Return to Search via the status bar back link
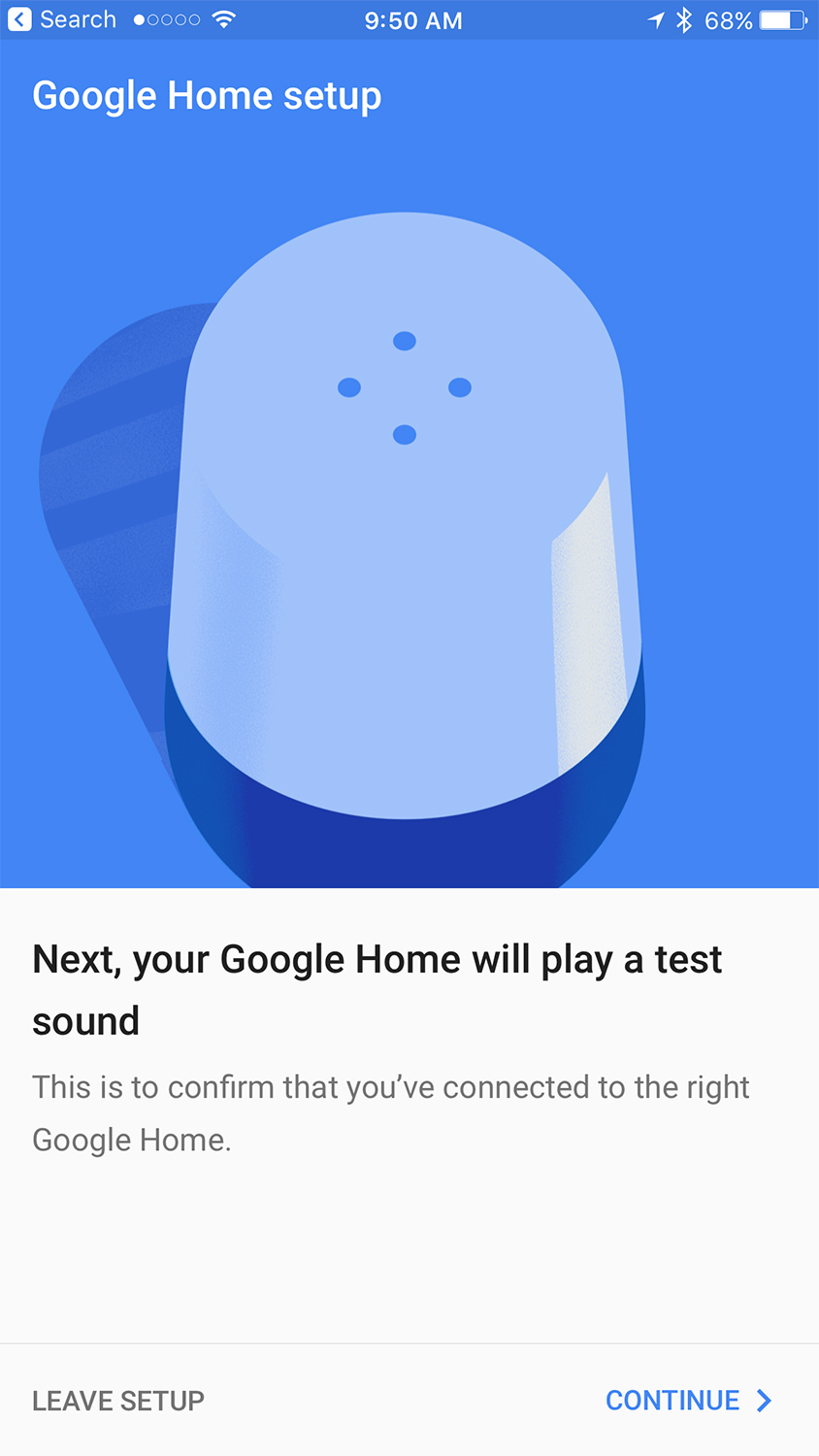 tap(62, 19)
